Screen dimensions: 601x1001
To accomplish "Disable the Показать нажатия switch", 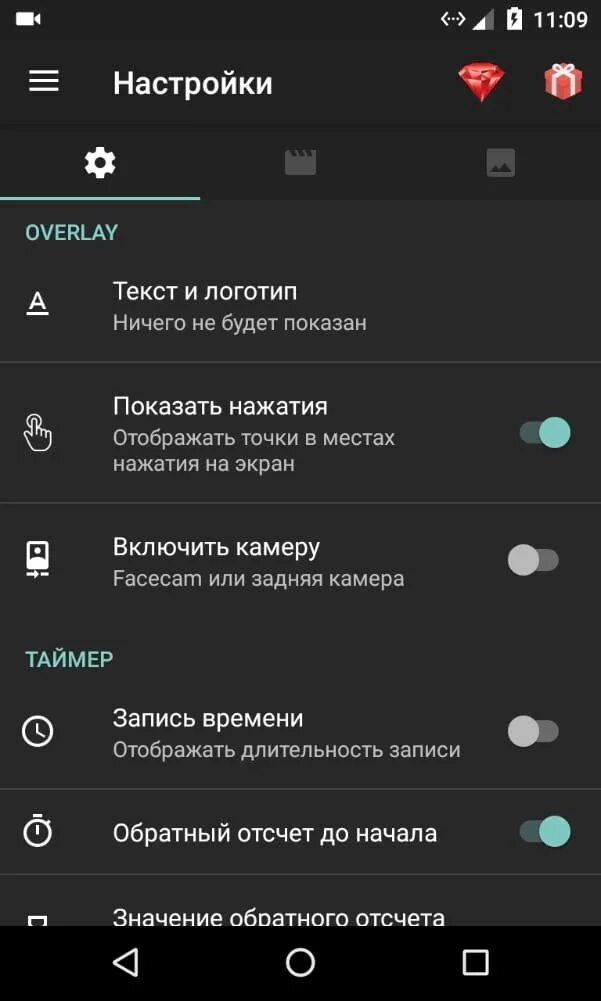I will (544, 433).
